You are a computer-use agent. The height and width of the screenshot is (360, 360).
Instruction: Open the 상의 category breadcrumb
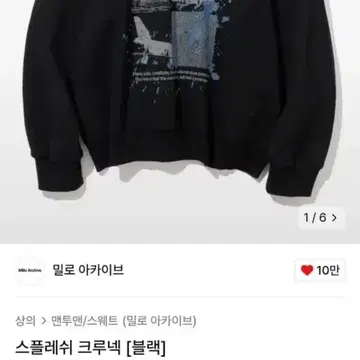point(25,321)
